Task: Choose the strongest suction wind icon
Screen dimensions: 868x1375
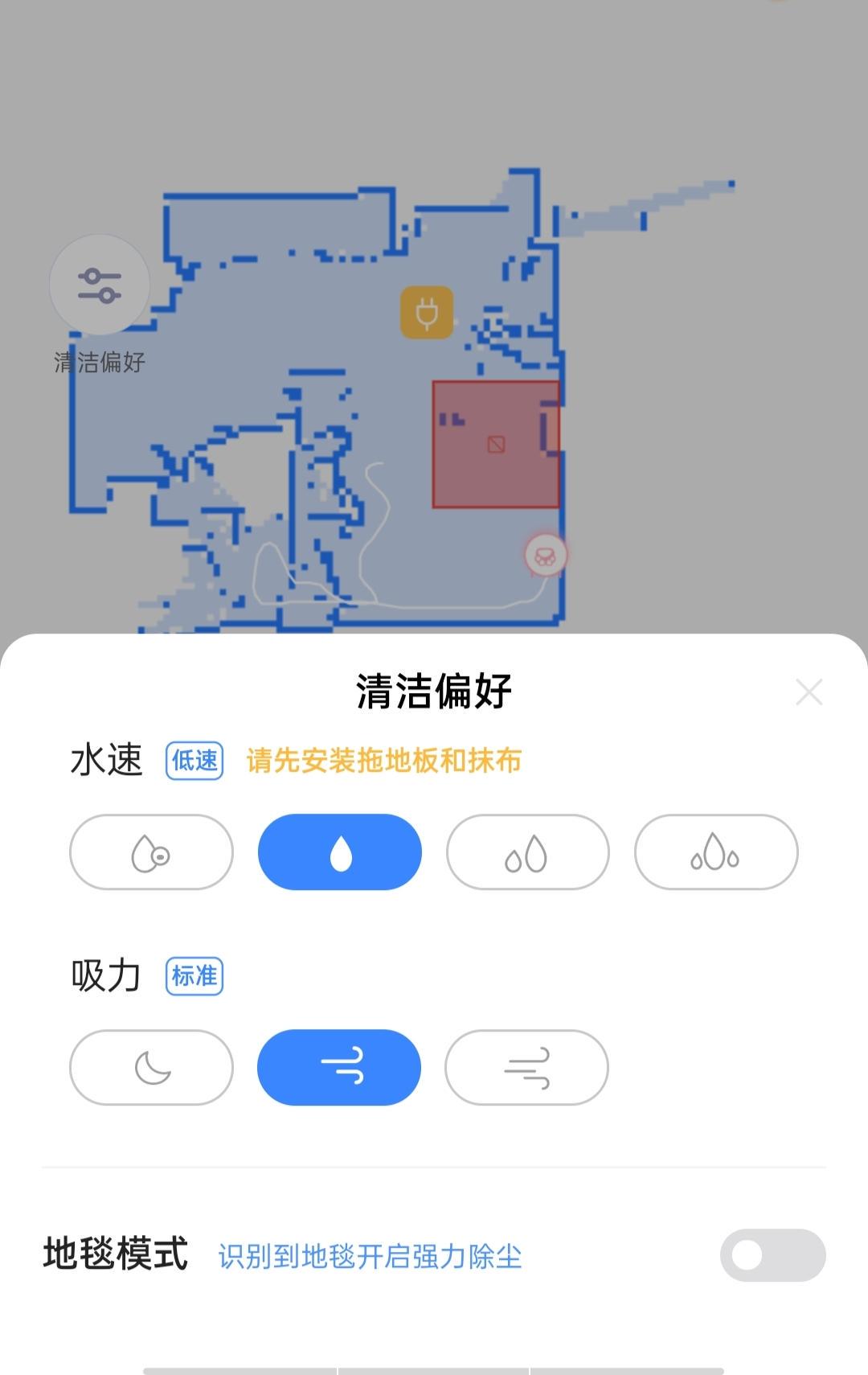Action: coord(526,1067)
